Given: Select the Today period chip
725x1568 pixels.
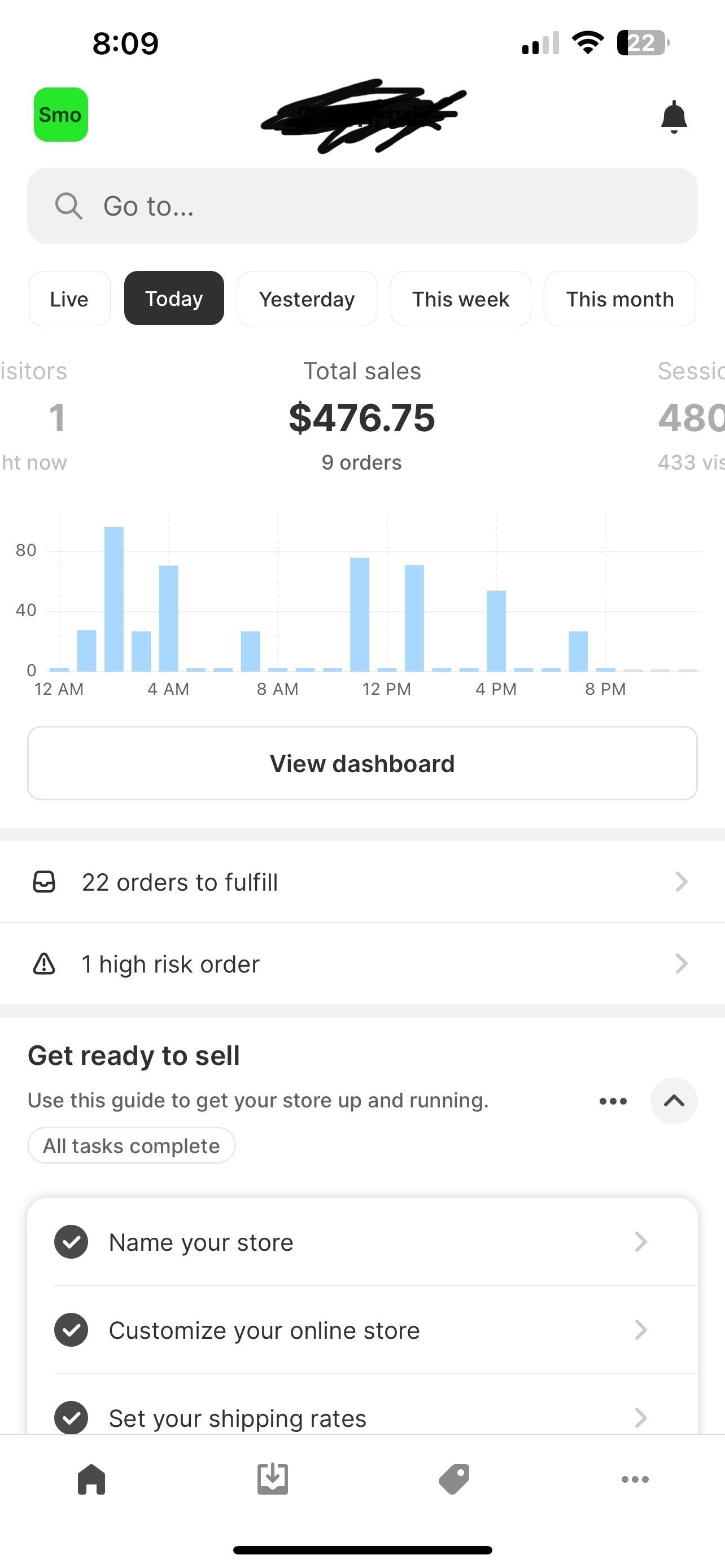Looking at the screenshot, I should [x=174, y=298].
